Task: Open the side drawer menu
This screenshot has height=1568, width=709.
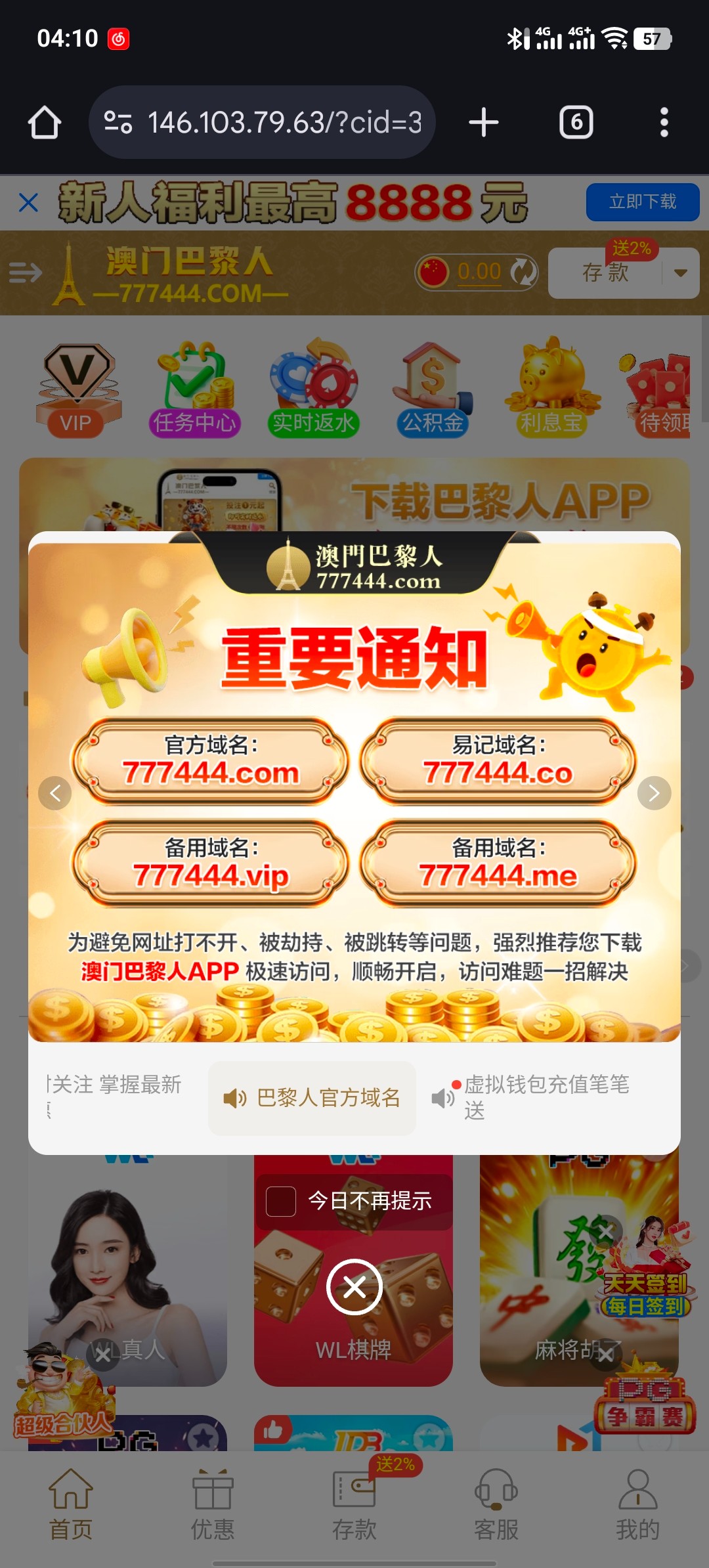Action: coord(25,272)
